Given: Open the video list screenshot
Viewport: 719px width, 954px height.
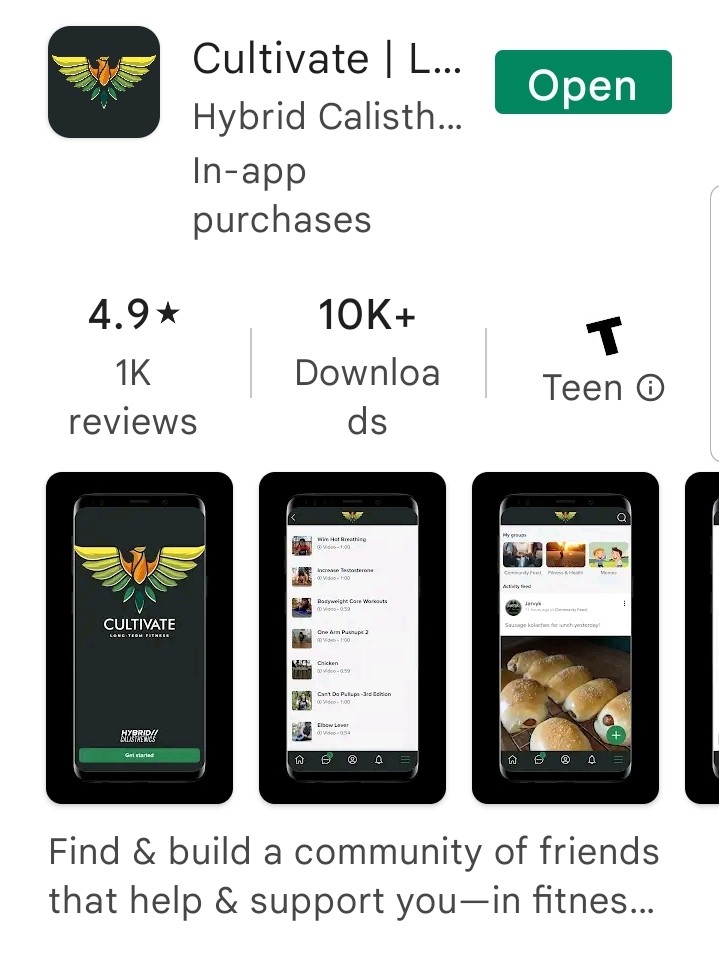Looking at the screenshot, I should (352, 637).
